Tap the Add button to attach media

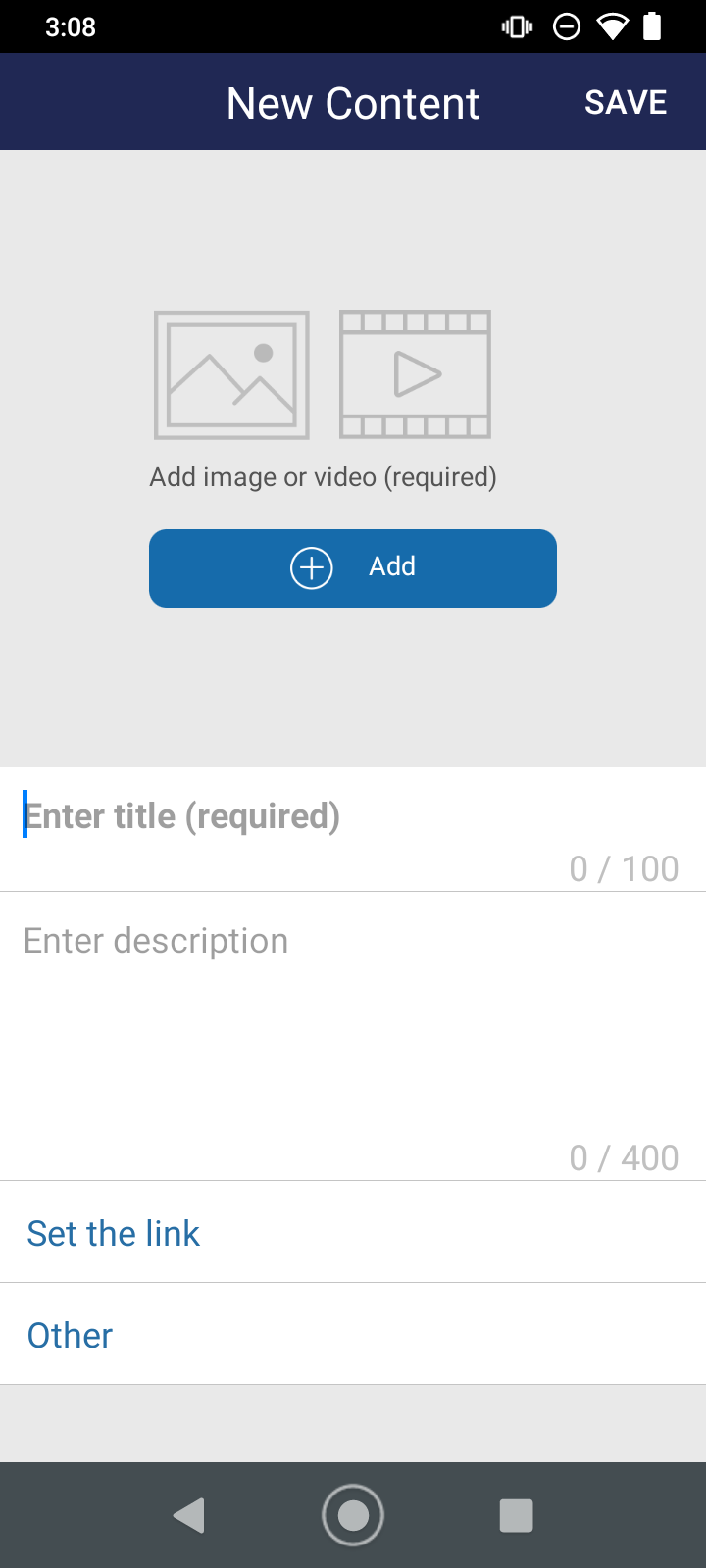[x=353, y=567]
